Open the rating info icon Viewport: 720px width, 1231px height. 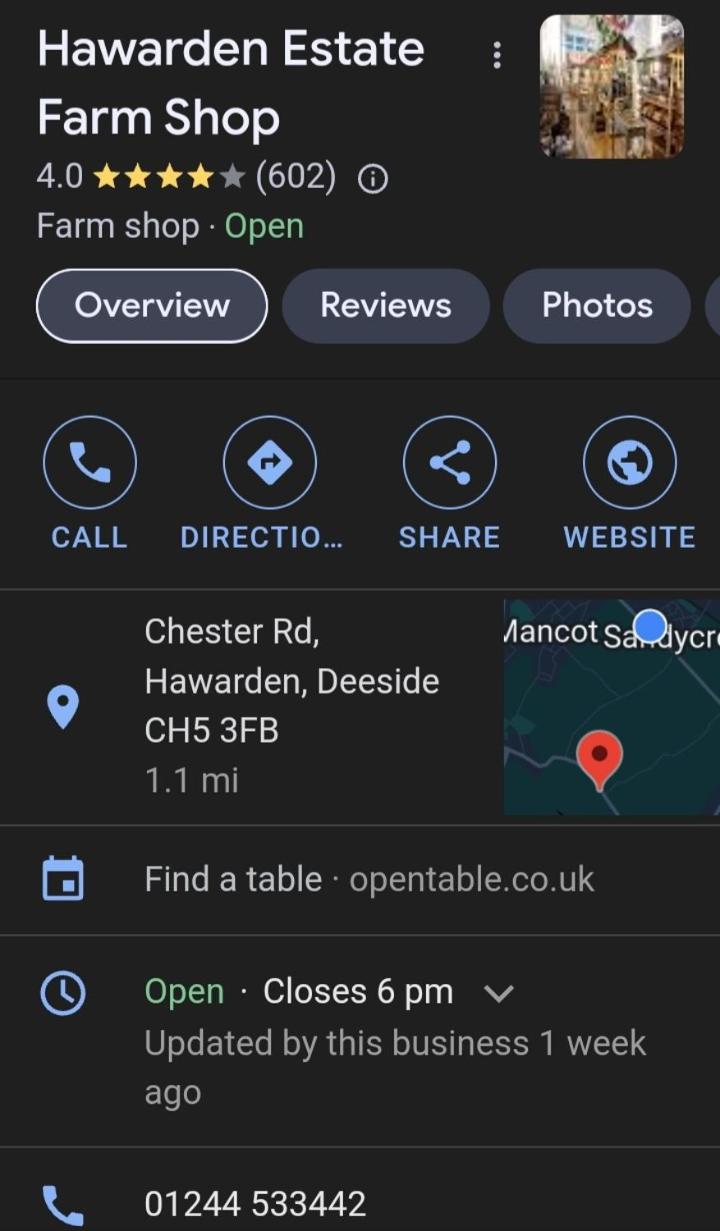pos(373,180)
